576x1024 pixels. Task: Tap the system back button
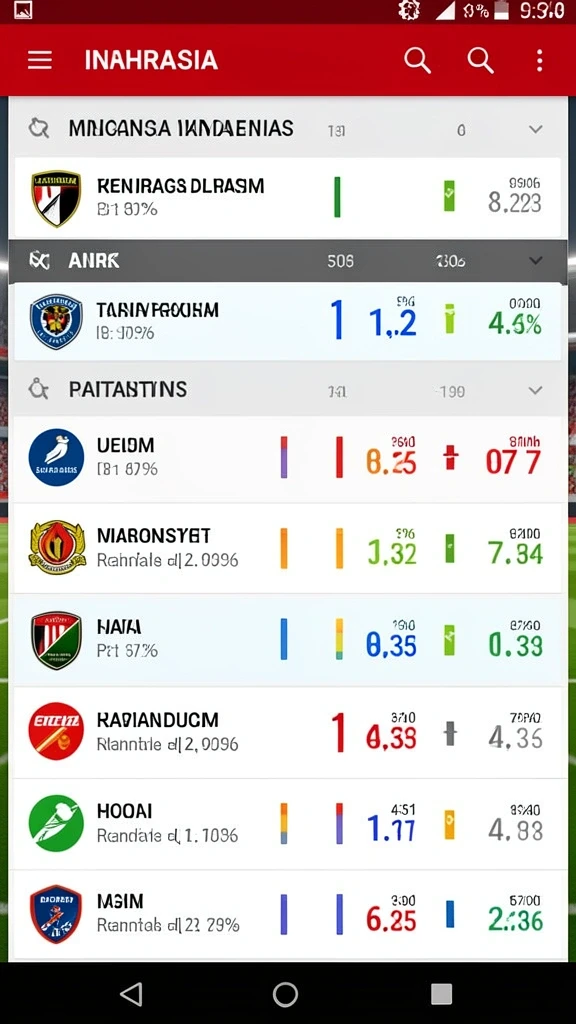coord(131,994)
